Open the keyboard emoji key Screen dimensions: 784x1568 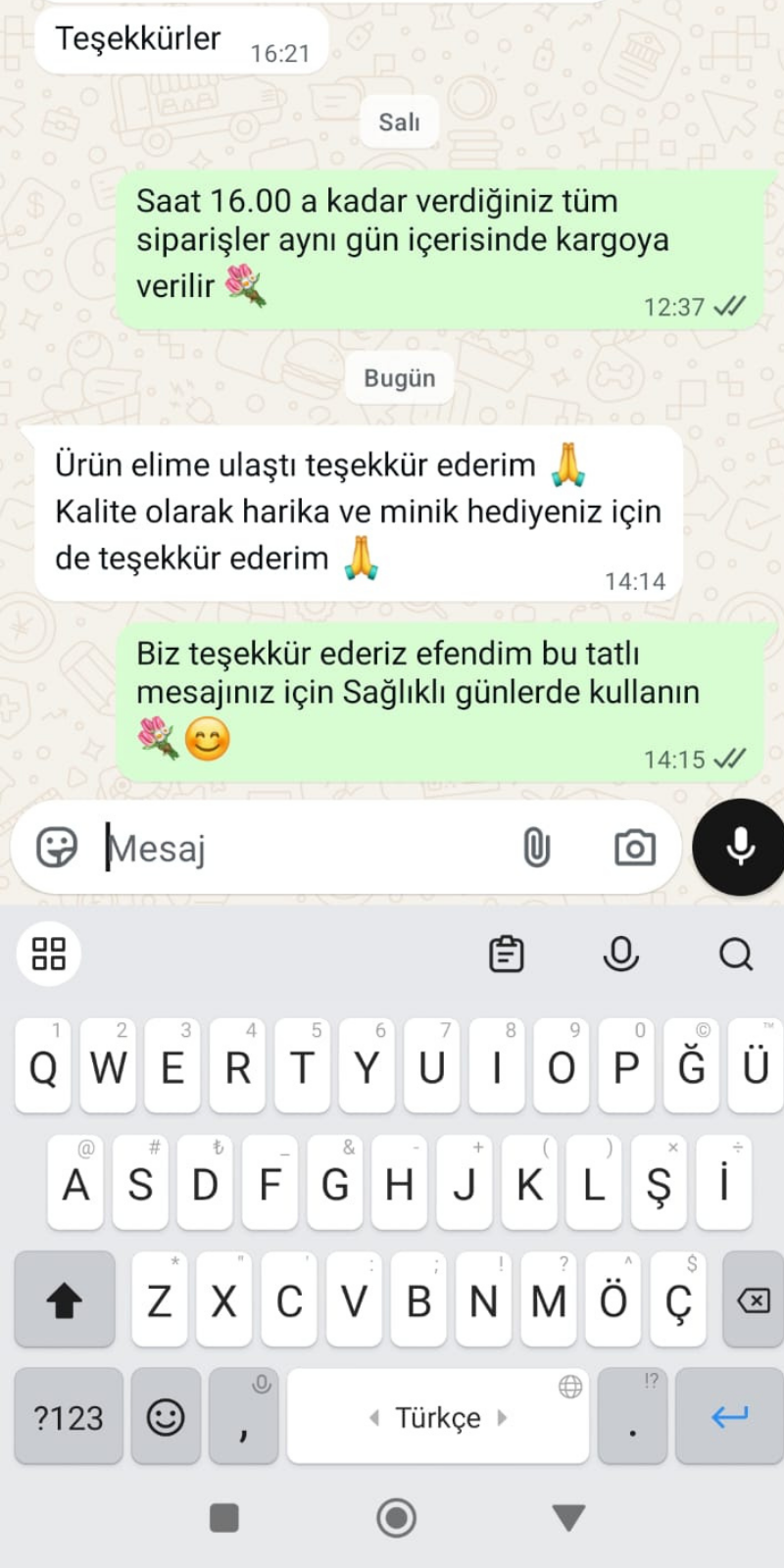166,1417
